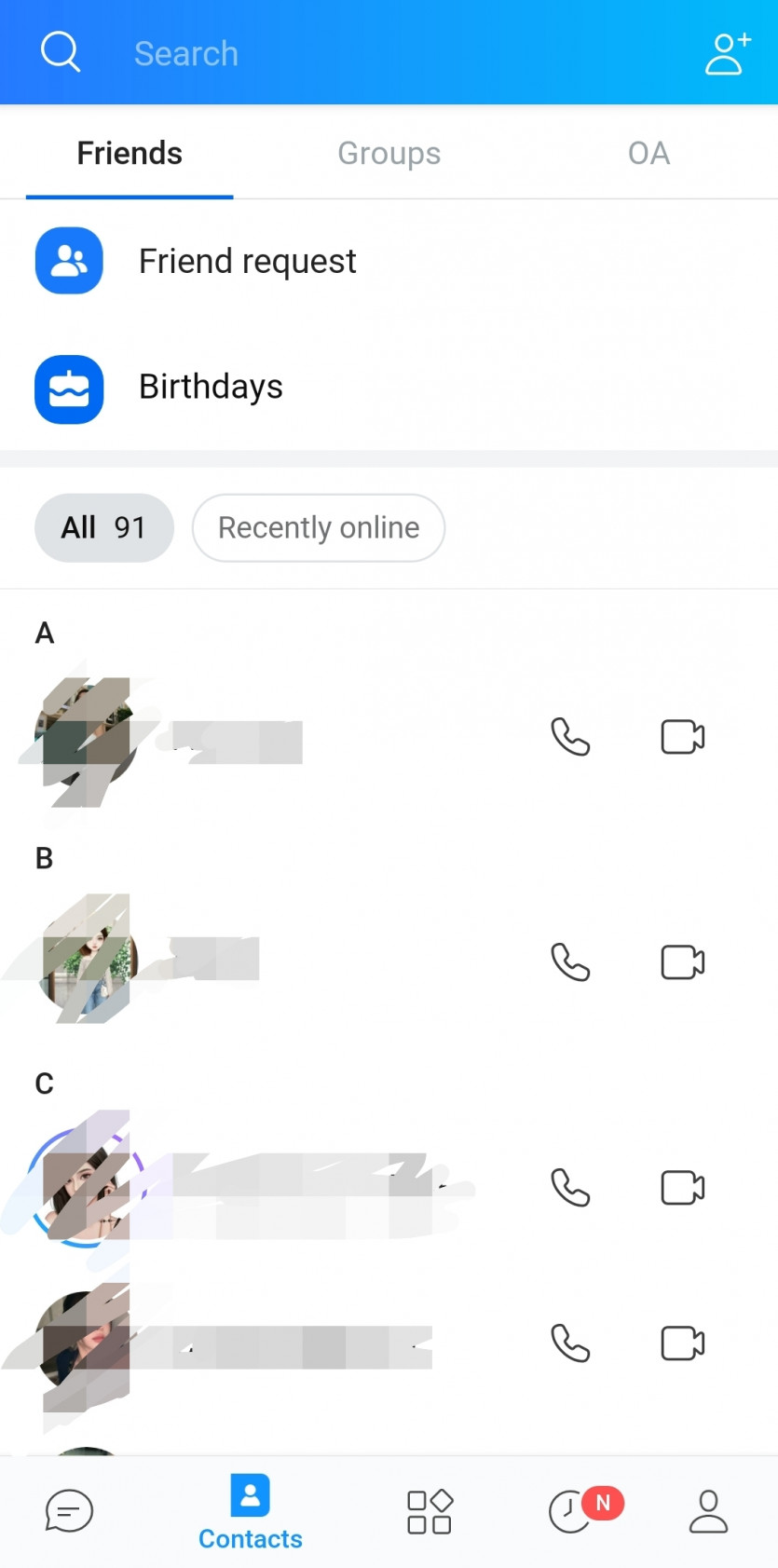Image resolution: width=778 pixels, height=1568 pixels.
Task: Enable the Recently online filter
Action: tap(318, 527)
